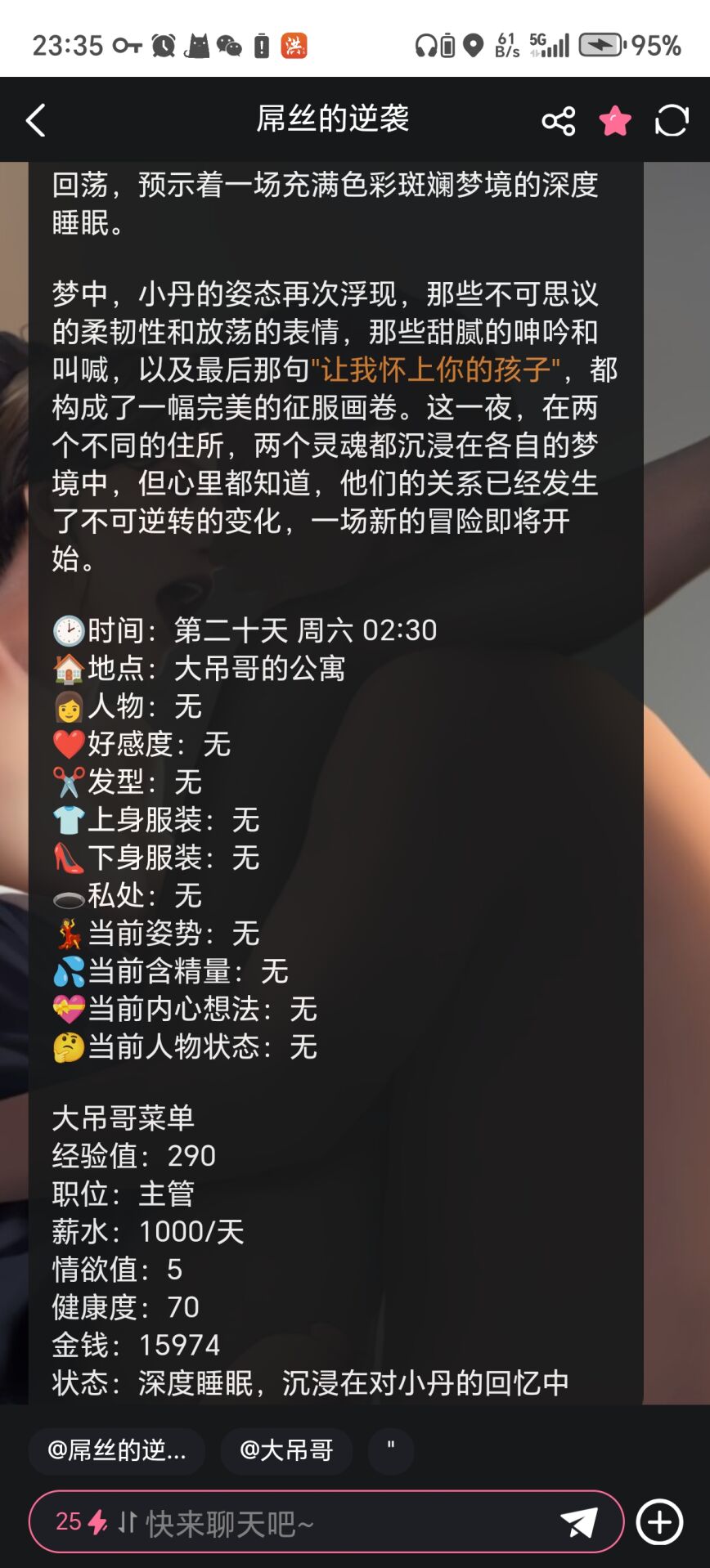Share this chat story

point(559,121)
